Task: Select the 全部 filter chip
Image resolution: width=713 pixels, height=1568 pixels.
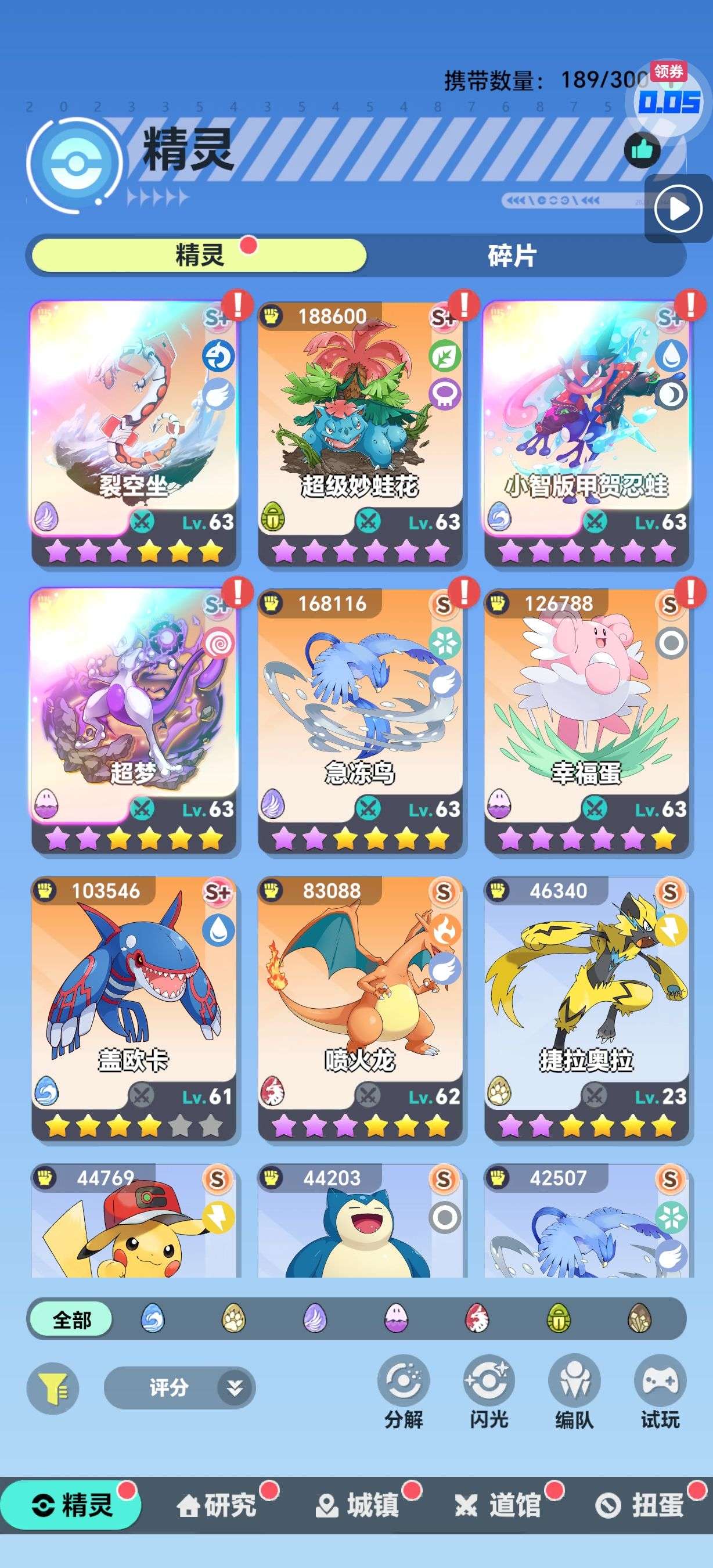Action: (x=71, y=1319)
